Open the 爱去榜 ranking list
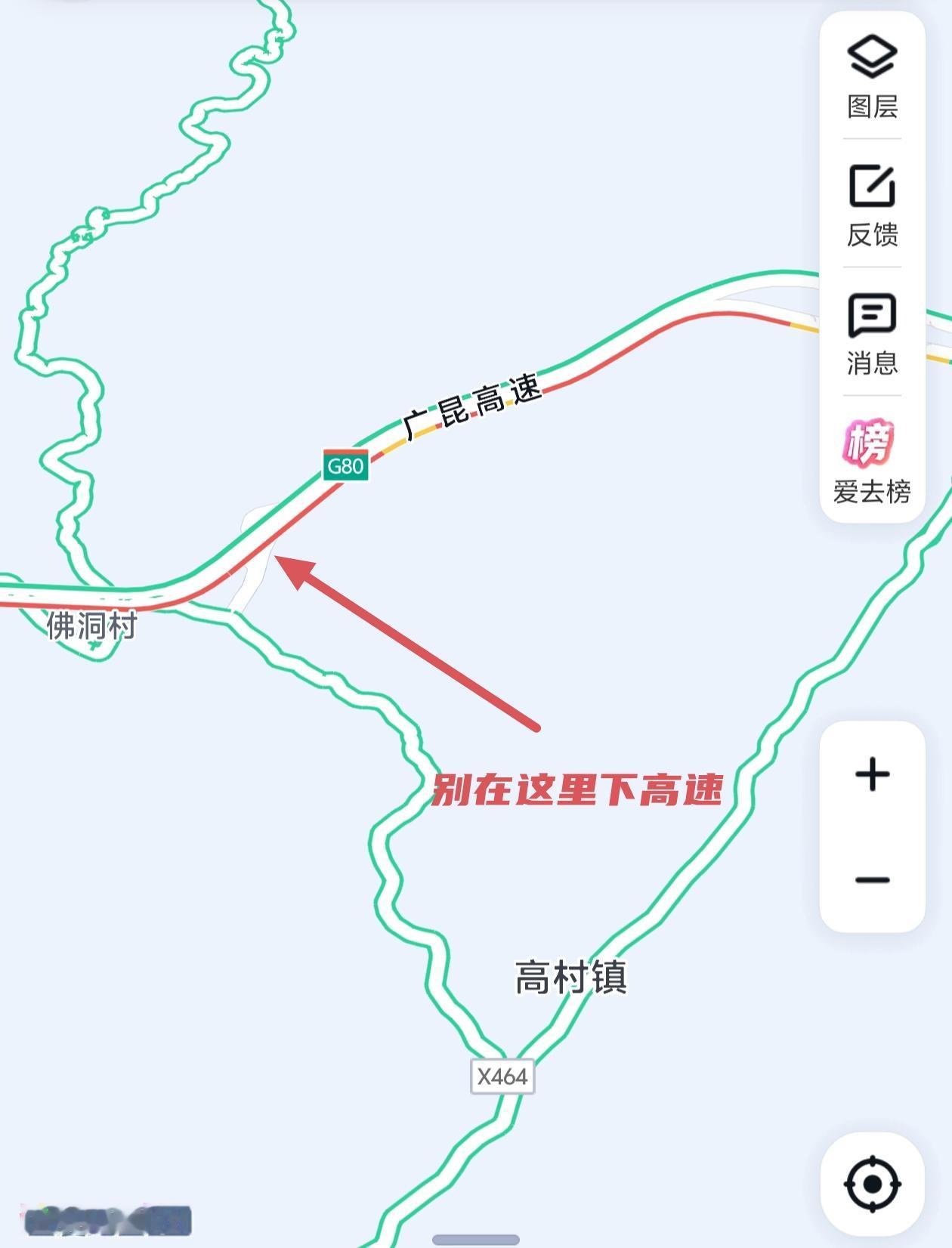 [x=872, y=460]
